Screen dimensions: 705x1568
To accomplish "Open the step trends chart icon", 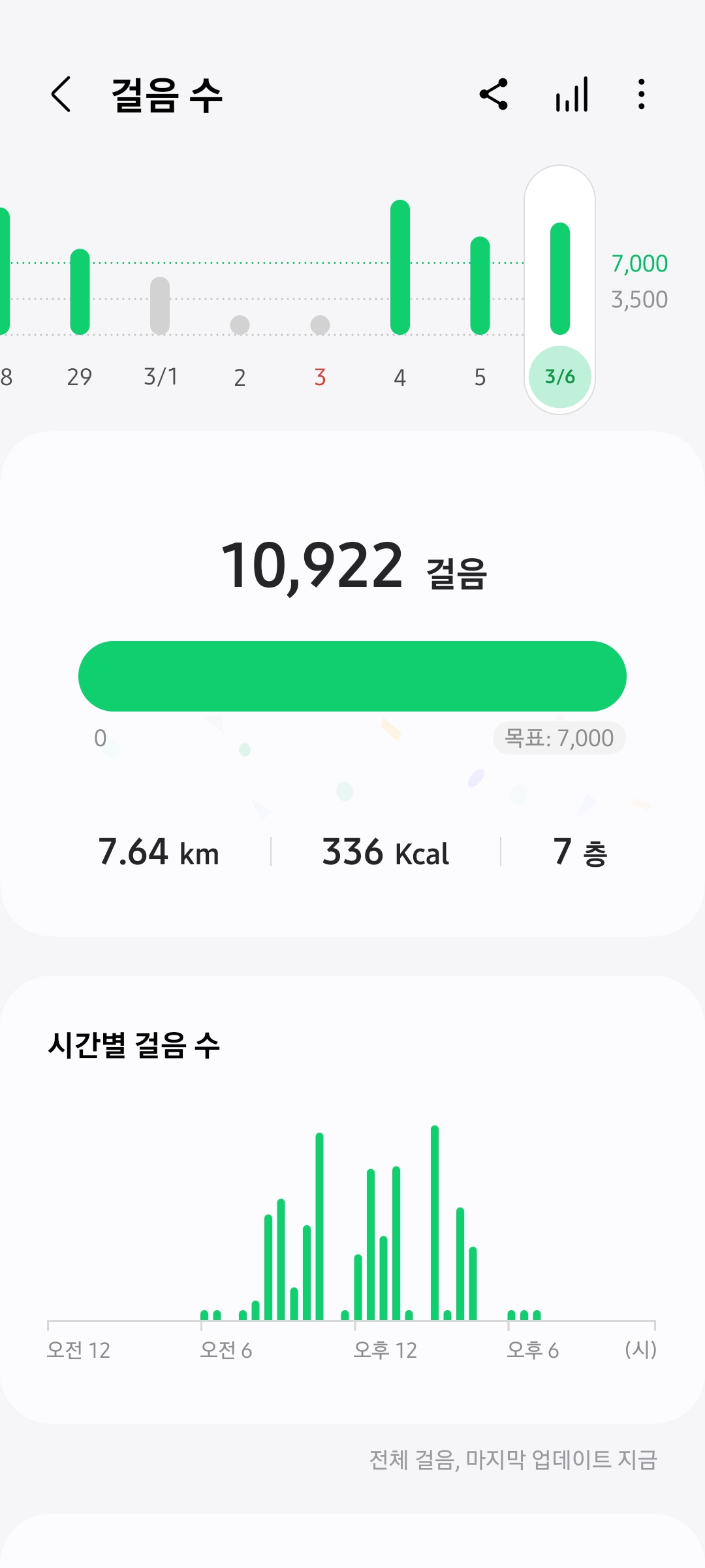I will click(572, 95).
